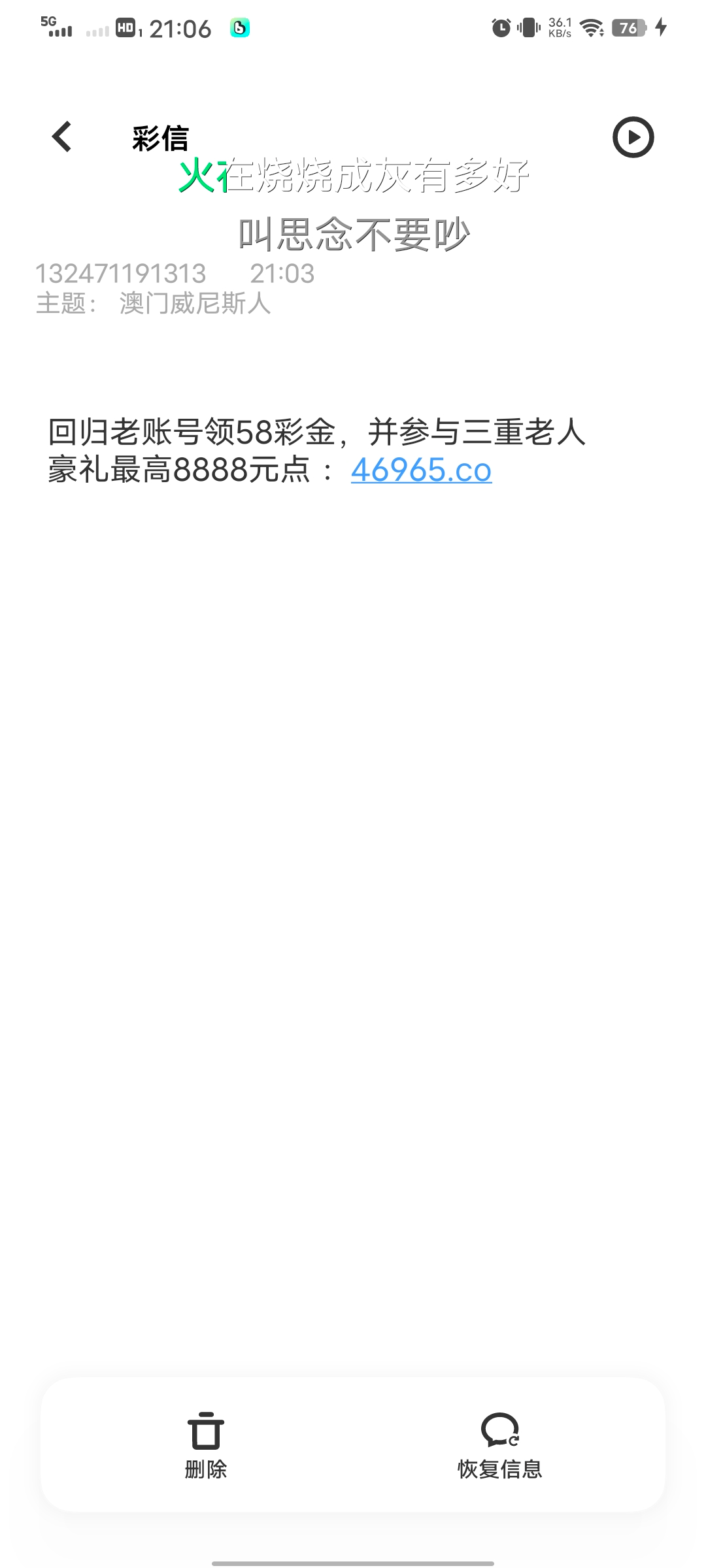
Task: Go back from the 彩信 screen
Action: point(62,137)
